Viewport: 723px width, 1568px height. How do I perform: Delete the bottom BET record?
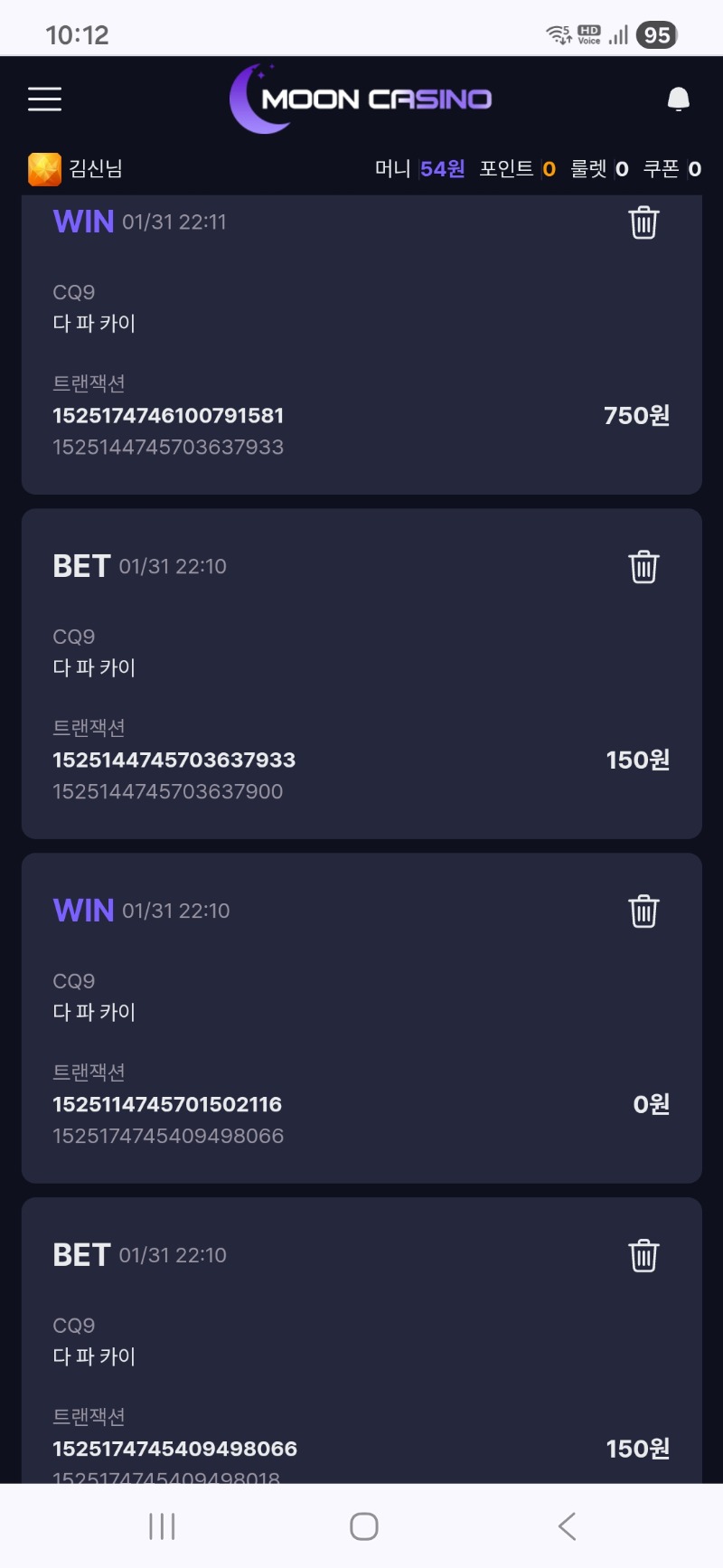643,1255
